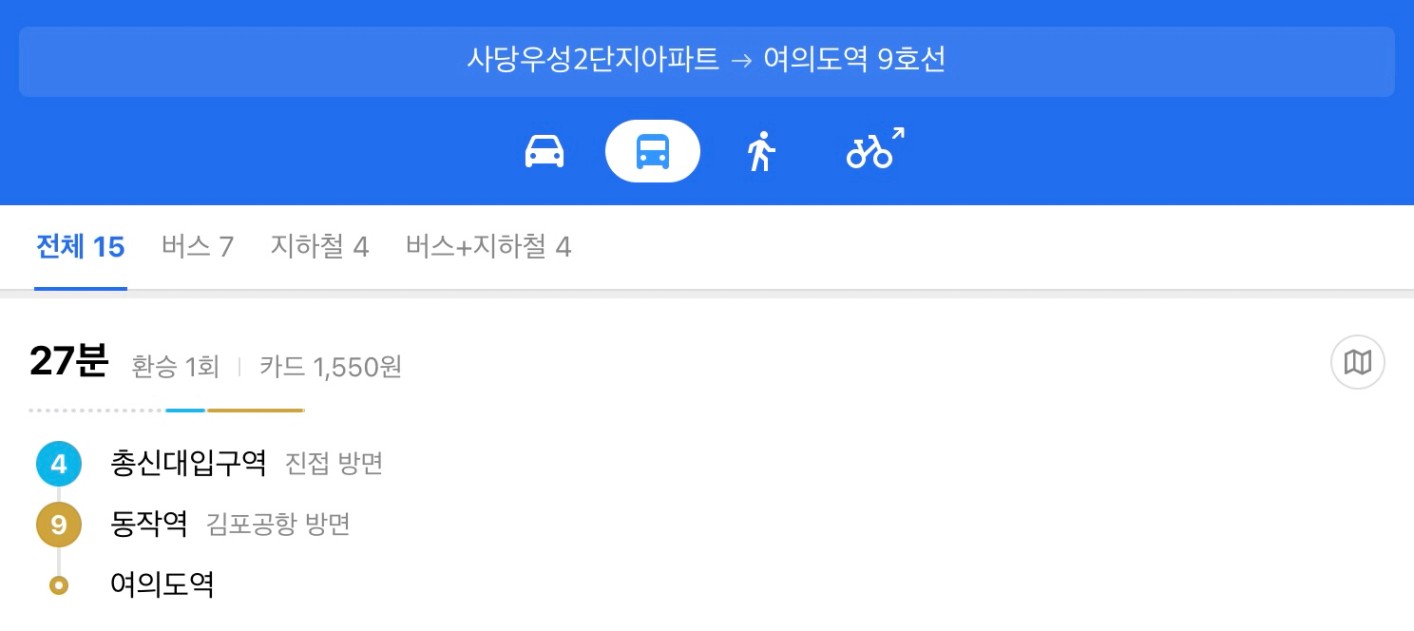1414x631 pixels.
Task: Filter routes by 버스+지하철 4
Action: pos(488,247)
